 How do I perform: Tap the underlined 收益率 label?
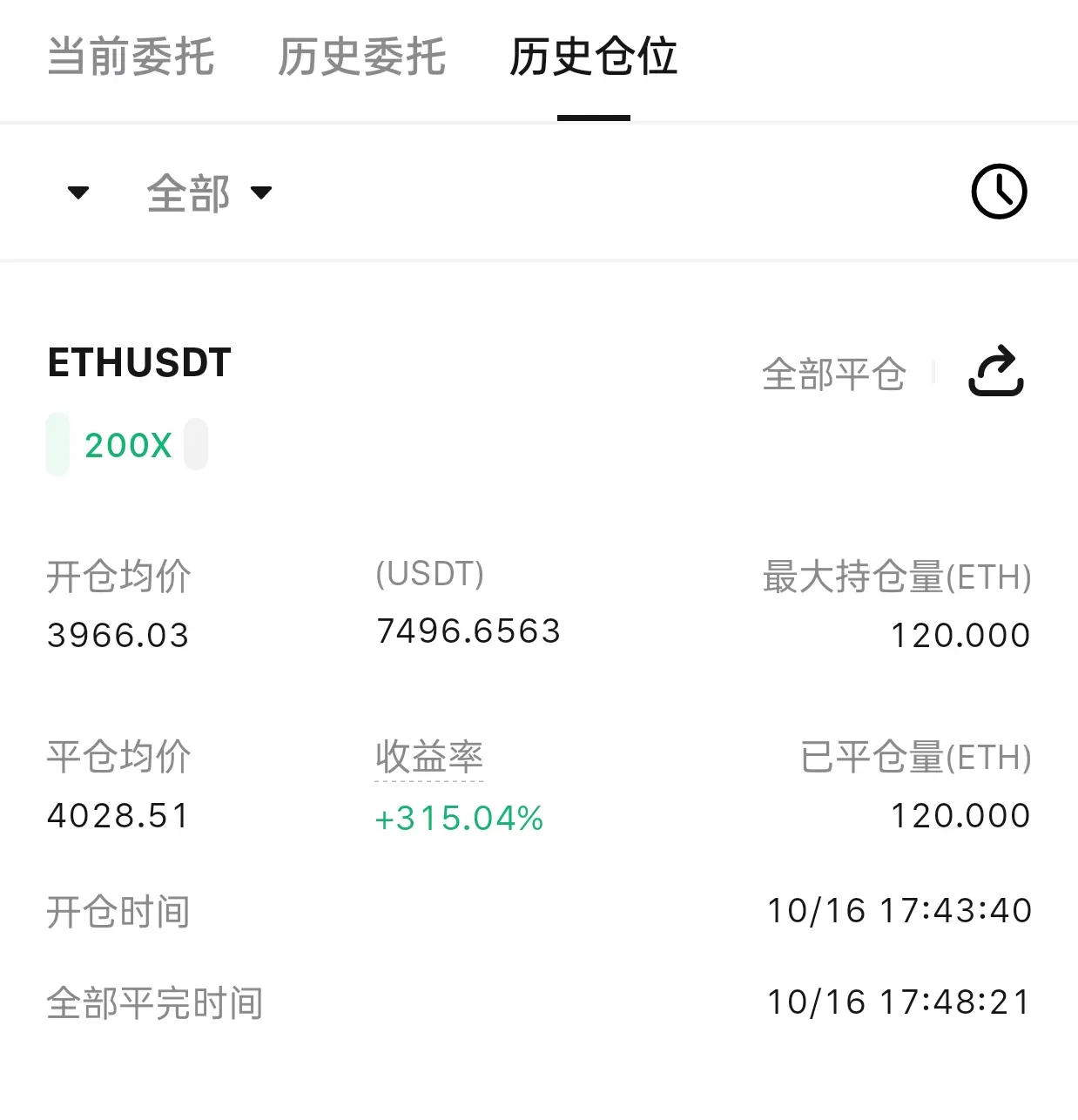point(429,757)
